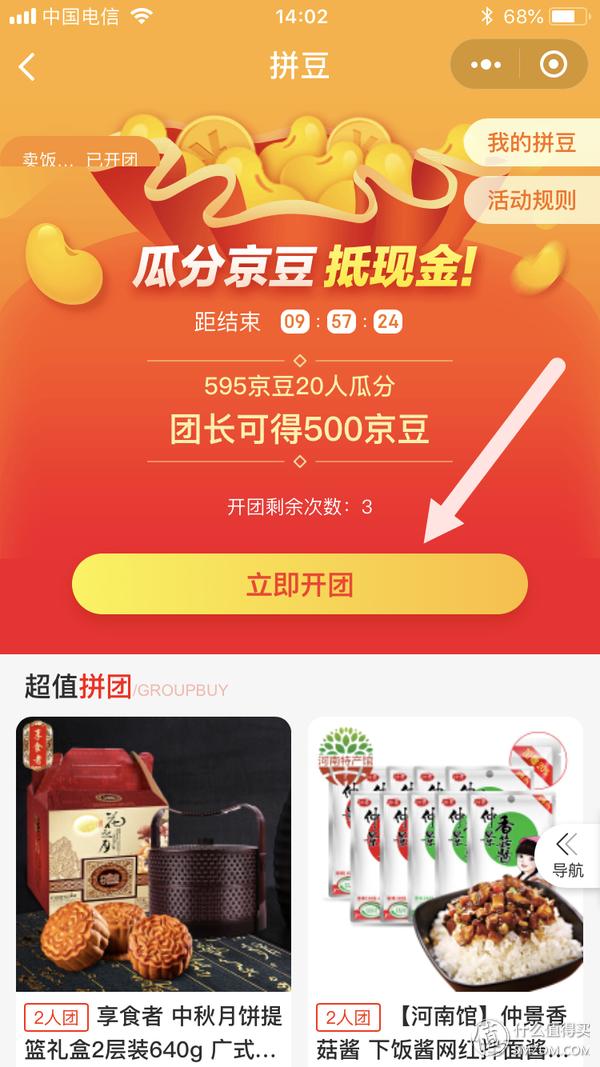Close the mini program with the circle icon

553,65
